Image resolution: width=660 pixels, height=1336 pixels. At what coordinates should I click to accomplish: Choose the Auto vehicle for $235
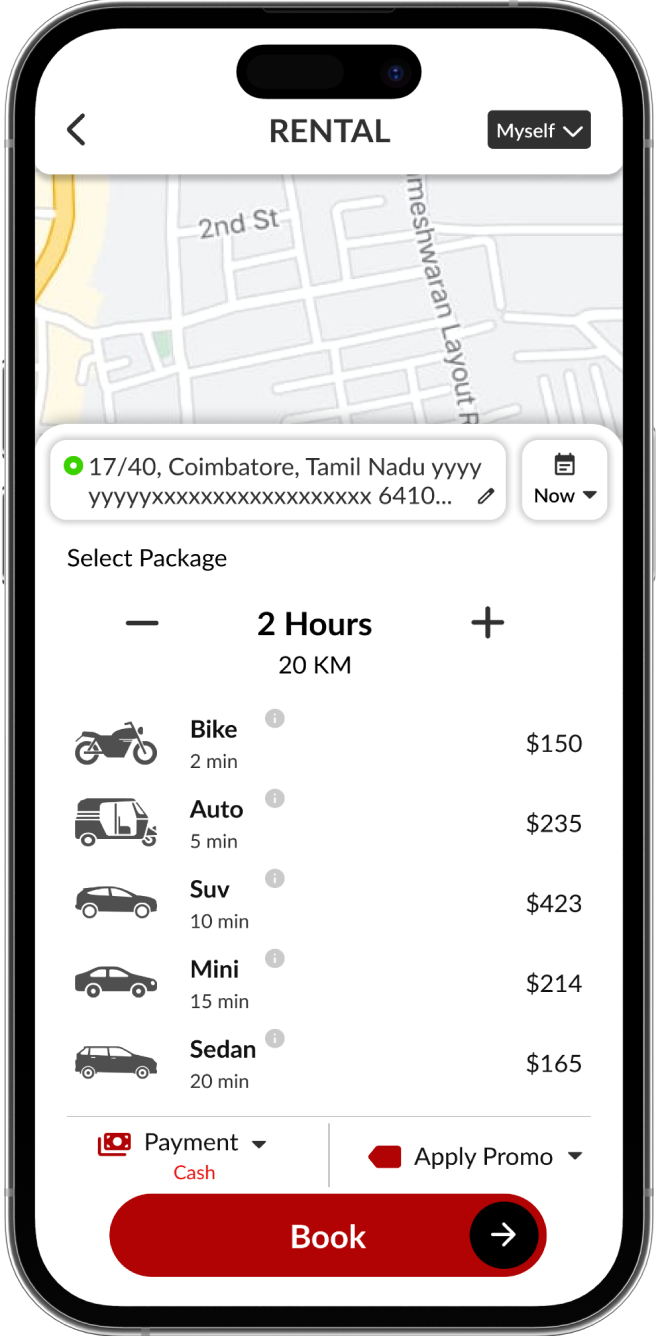[328, 824]
